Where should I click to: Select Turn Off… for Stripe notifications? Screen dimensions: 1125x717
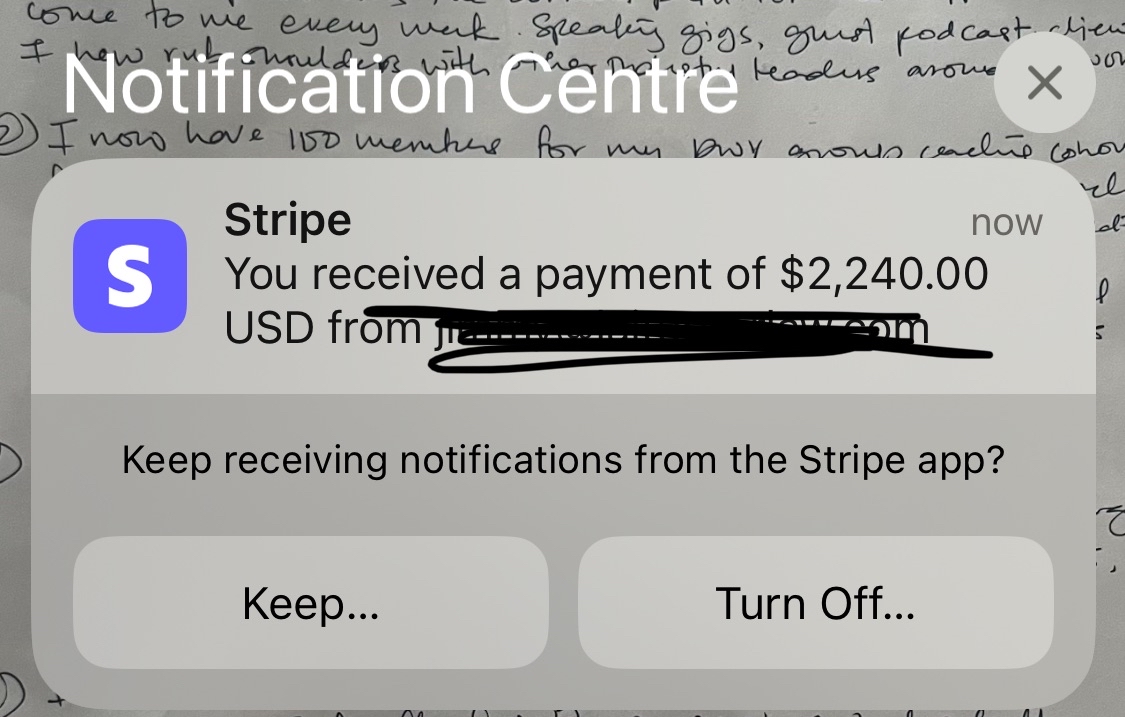tap(815, 603)
